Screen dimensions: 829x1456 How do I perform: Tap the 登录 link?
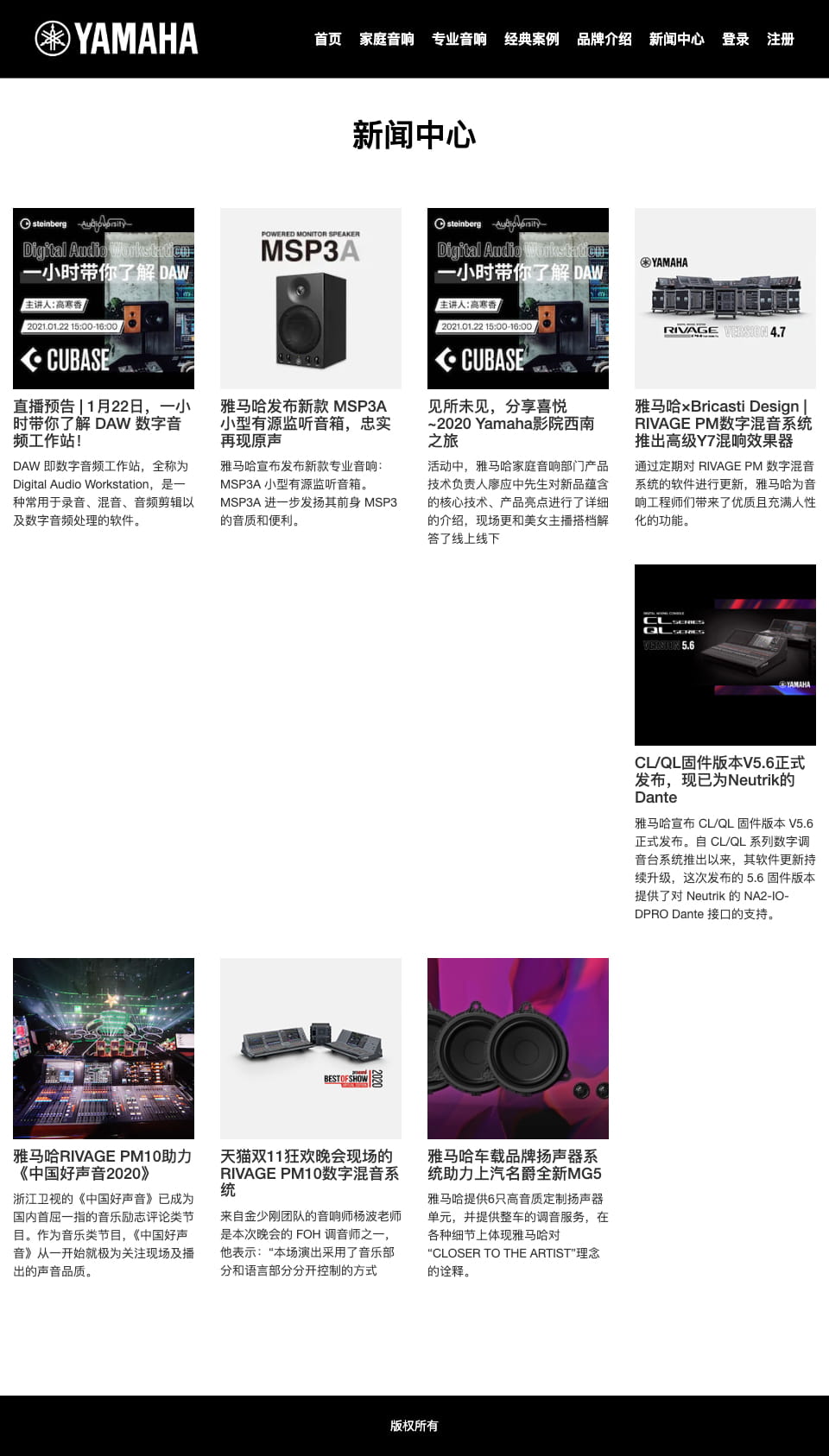click(735, 39)
